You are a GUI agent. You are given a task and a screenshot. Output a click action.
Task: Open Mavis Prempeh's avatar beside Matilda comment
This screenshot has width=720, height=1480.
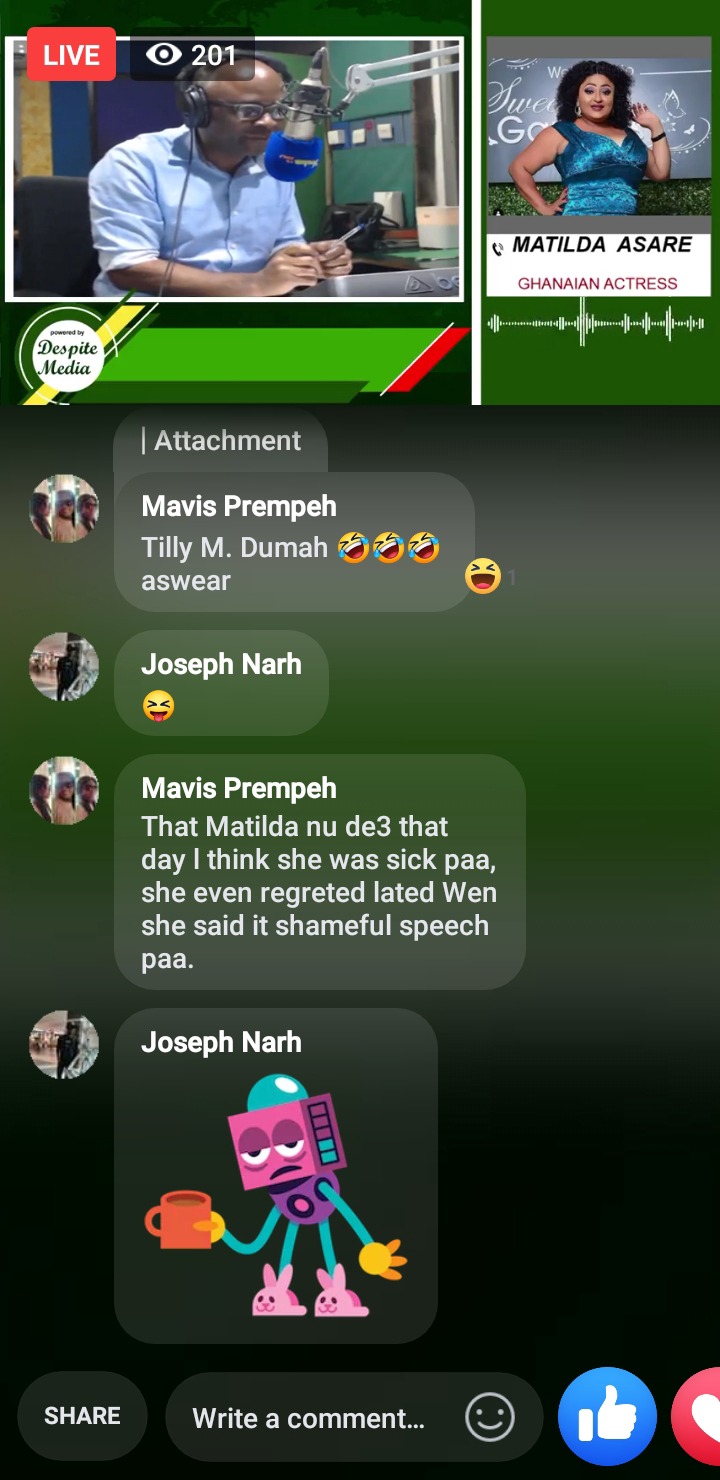64,790
